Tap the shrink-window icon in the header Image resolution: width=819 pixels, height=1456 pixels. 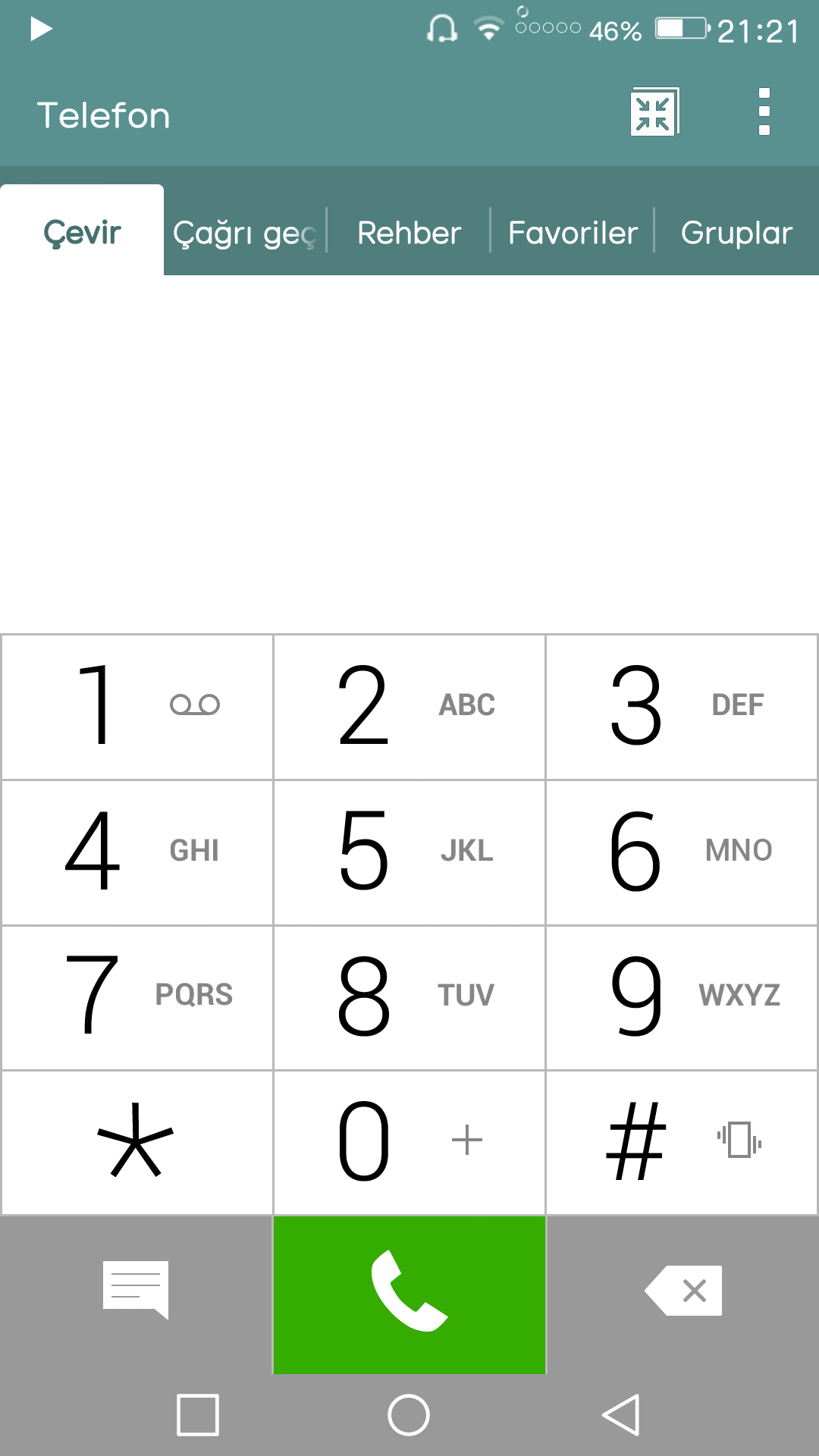[x=654, y=112]
